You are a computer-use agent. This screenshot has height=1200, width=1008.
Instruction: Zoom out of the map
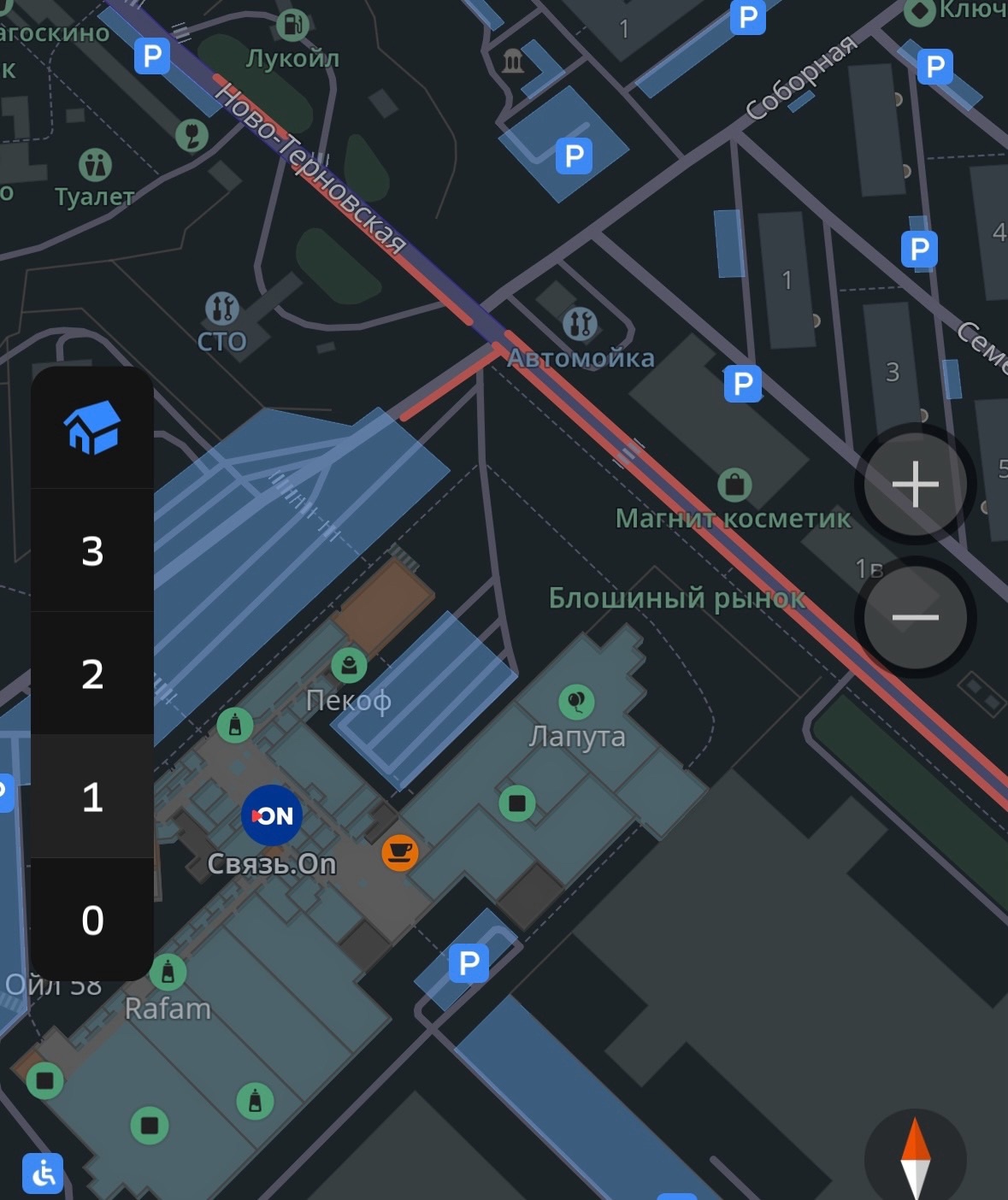pyautogui.click(x=915, y=617)
